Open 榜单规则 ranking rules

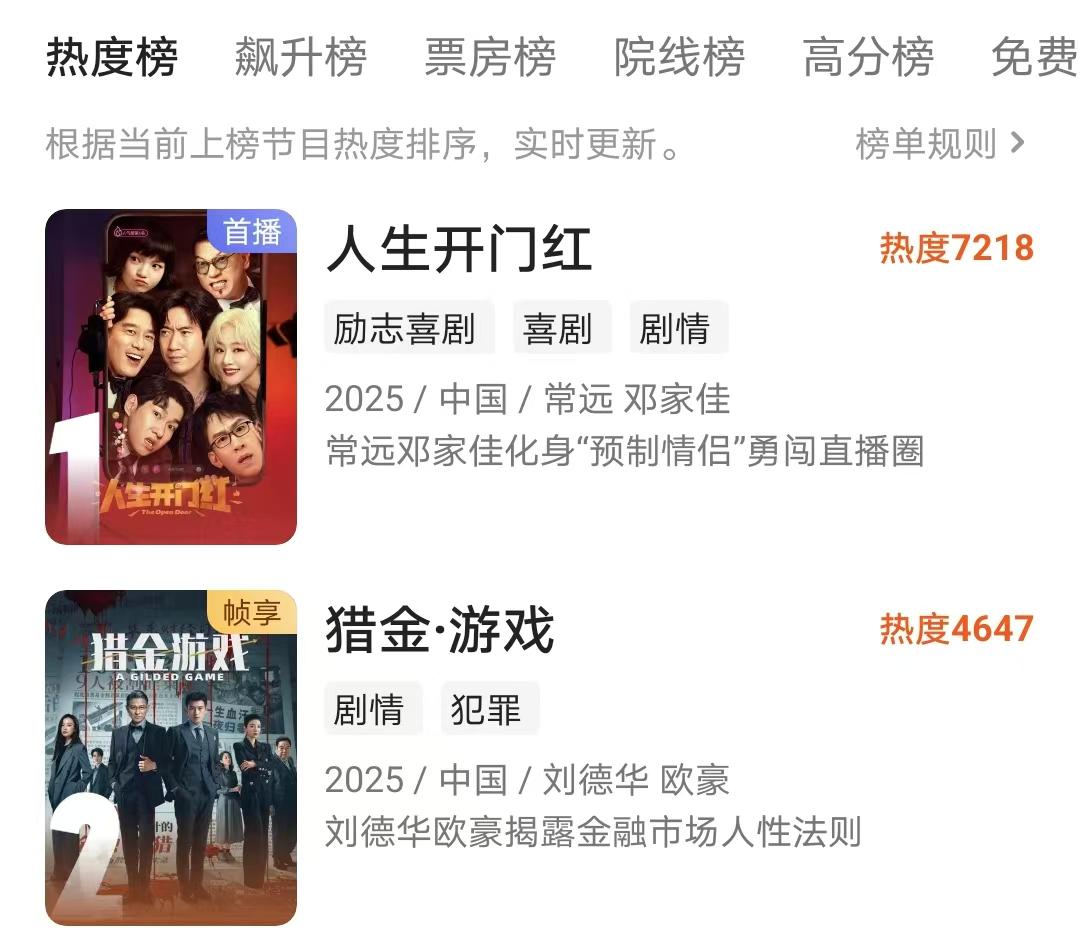[940, 145]
